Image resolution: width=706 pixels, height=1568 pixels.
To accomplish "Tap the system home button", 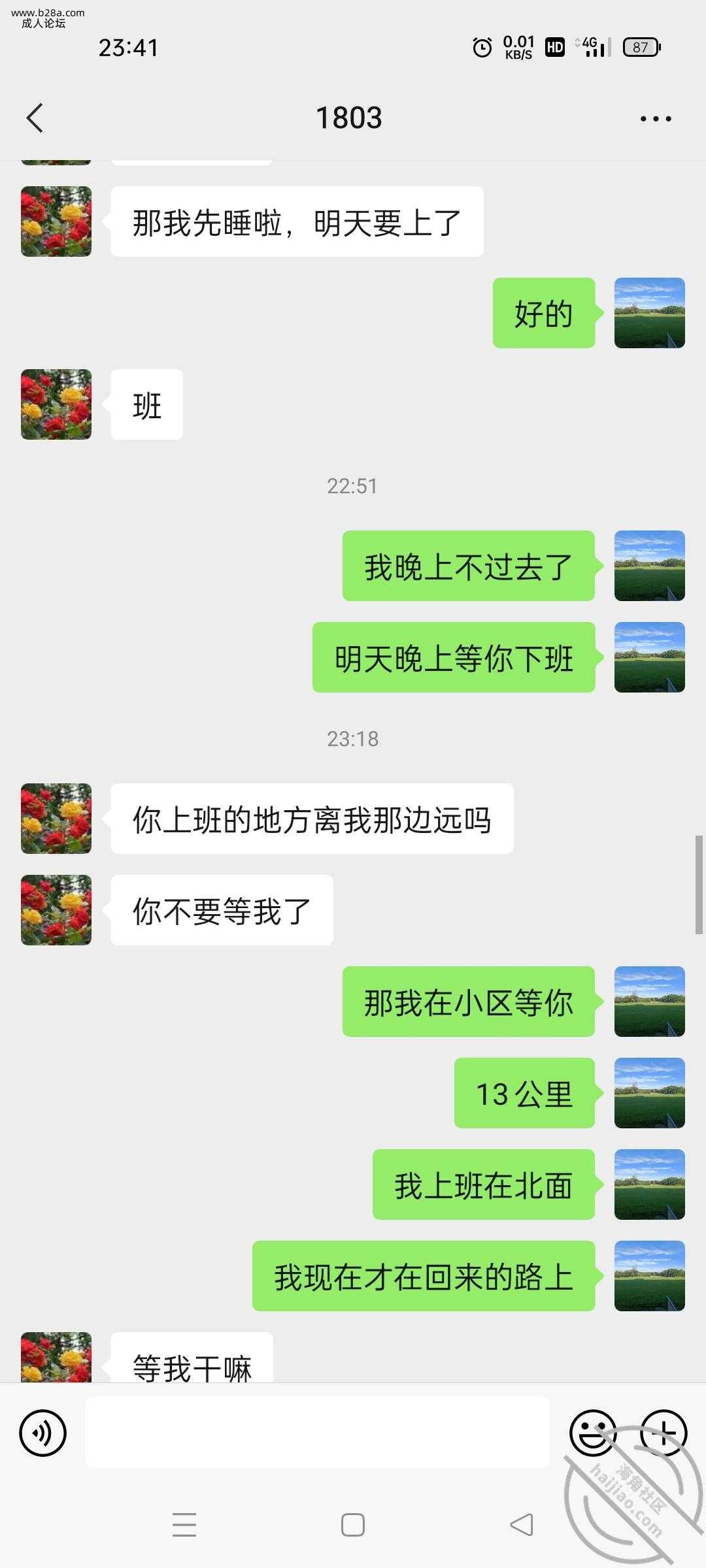I will 353,1525.
